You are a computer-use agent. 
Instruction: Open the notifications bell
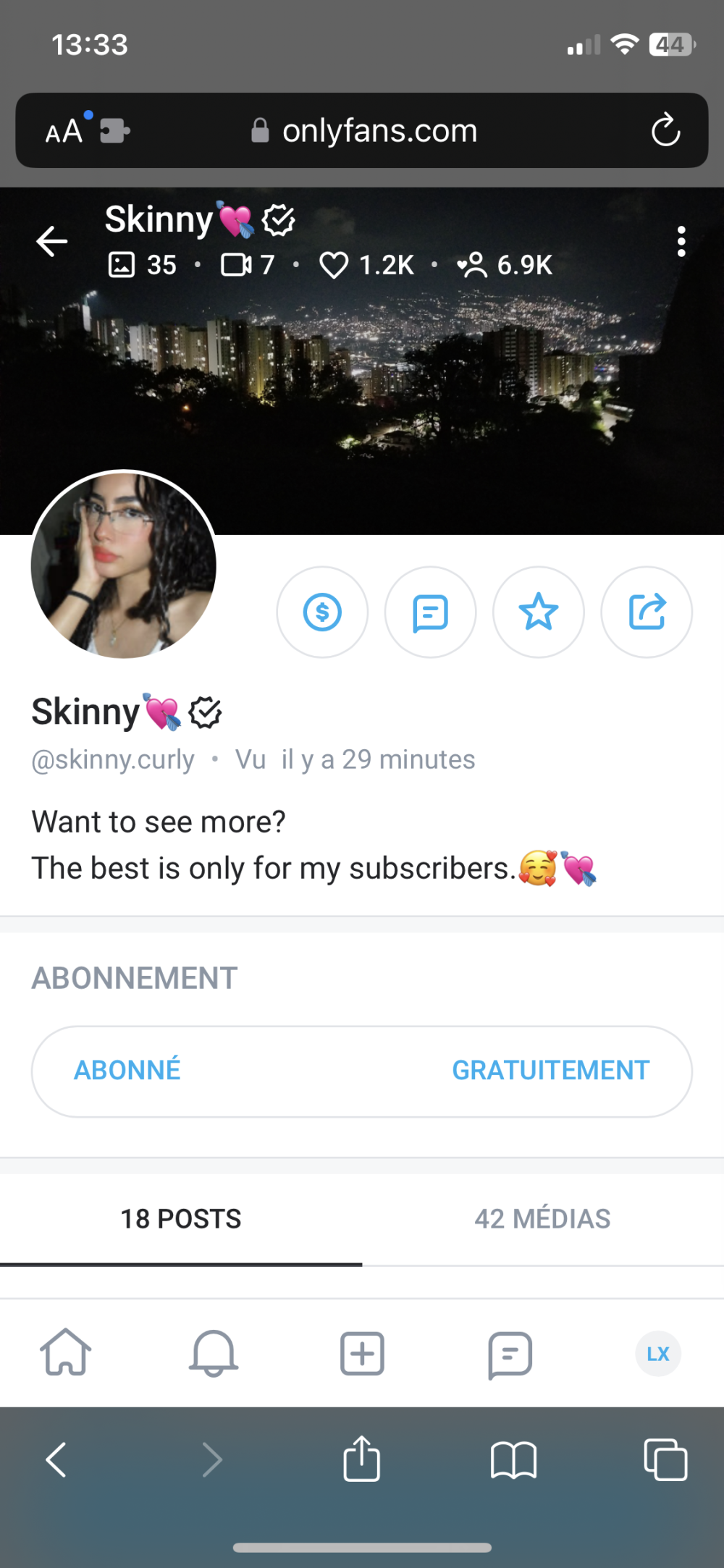[x=214, y=1352]
